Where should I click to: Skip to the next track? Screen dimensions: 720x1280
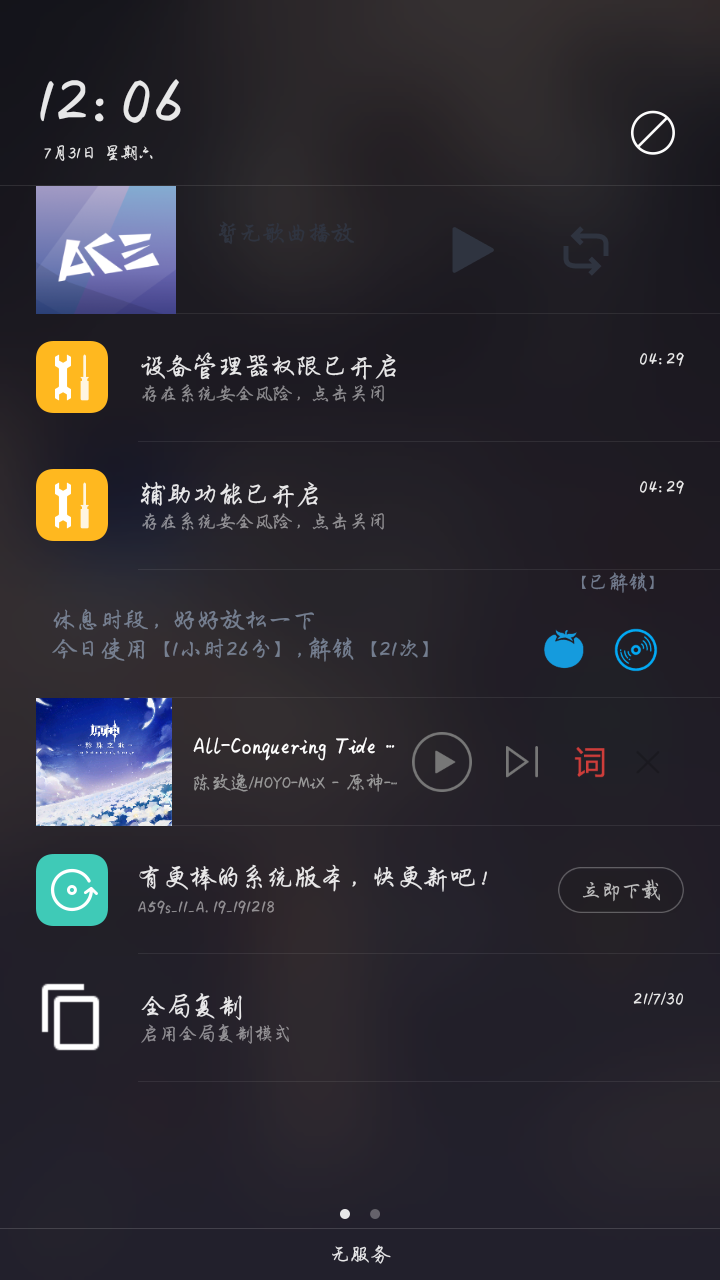click(x=522, y=762)
